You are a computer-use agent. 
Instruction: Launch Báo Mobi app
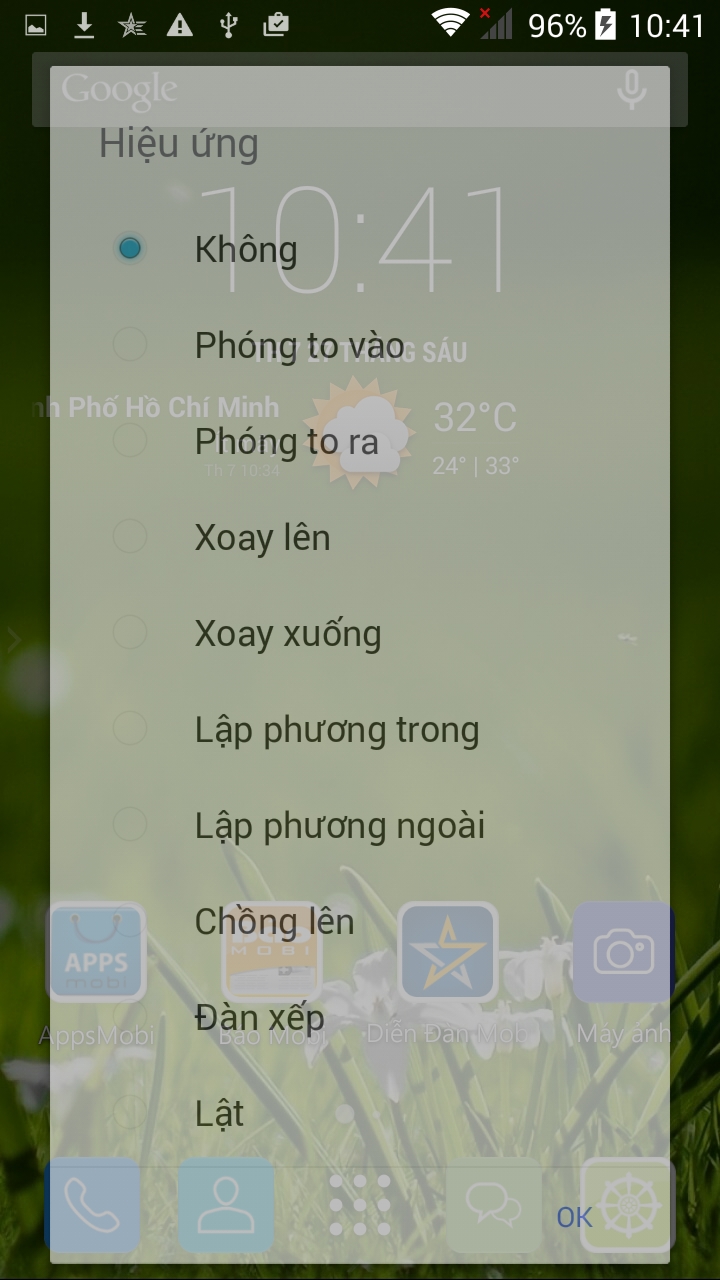[270, 952]
